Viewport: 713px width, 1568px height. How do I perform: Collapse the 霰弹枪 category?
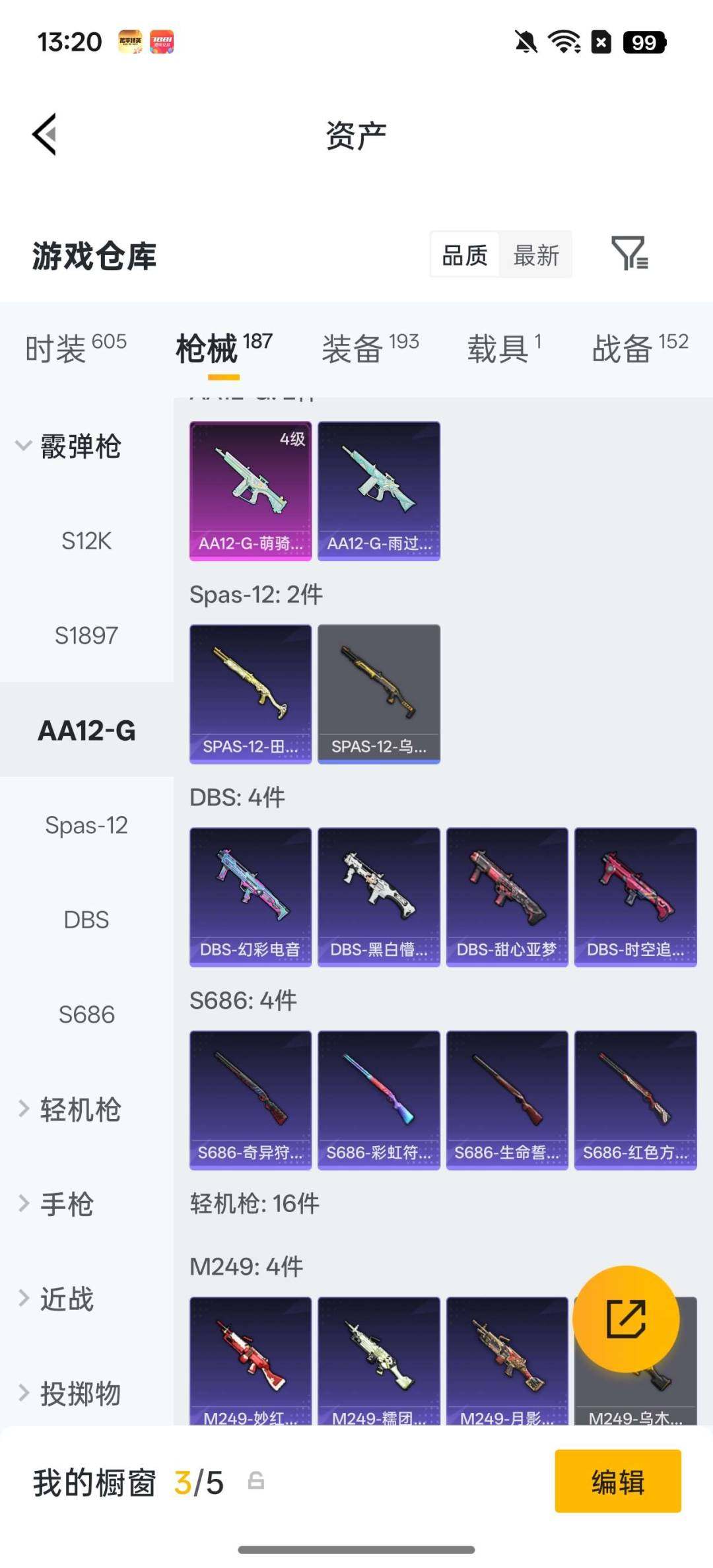coord(69,446)
